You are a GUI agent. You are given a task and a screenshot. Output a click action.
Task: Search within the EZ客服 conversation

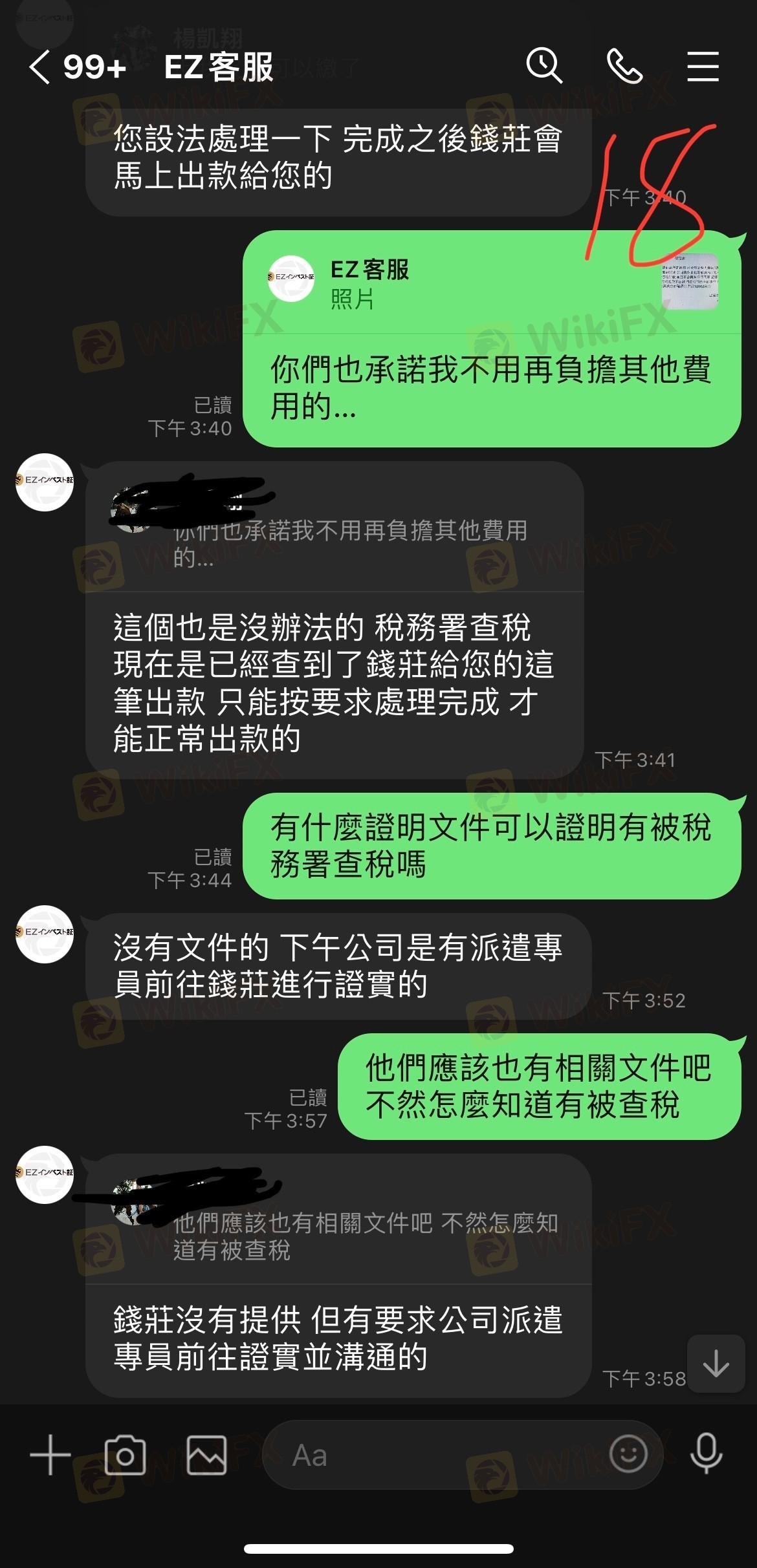point(543,66)
